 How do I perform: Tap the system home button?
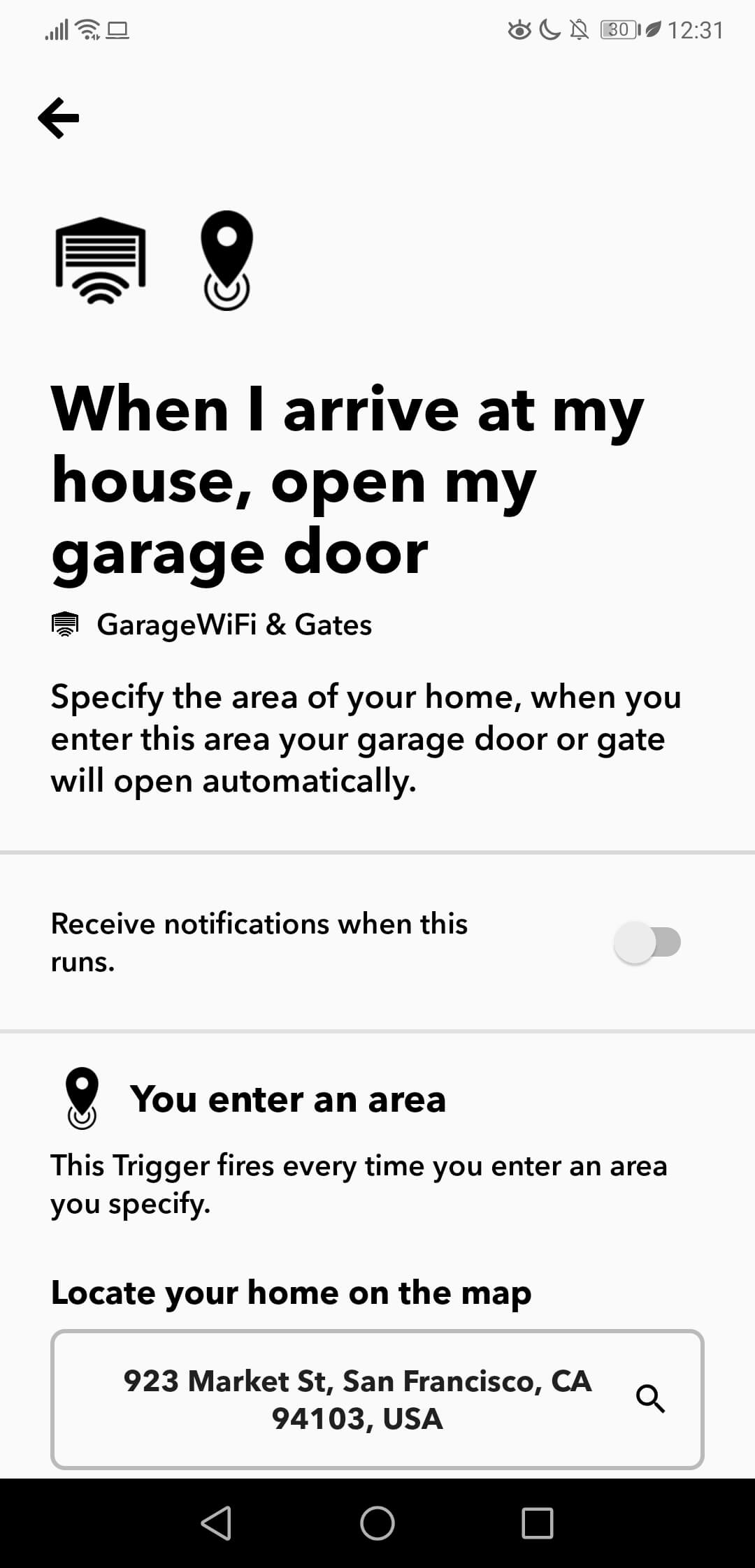(377, 1523)
